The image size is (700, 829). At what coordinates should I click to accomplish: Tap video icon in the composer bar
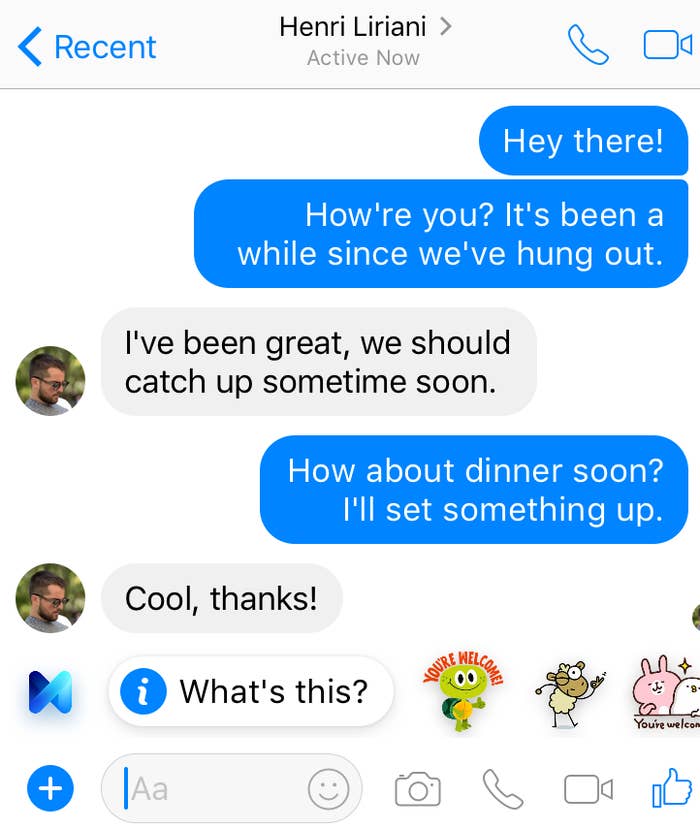click(588, 790)
